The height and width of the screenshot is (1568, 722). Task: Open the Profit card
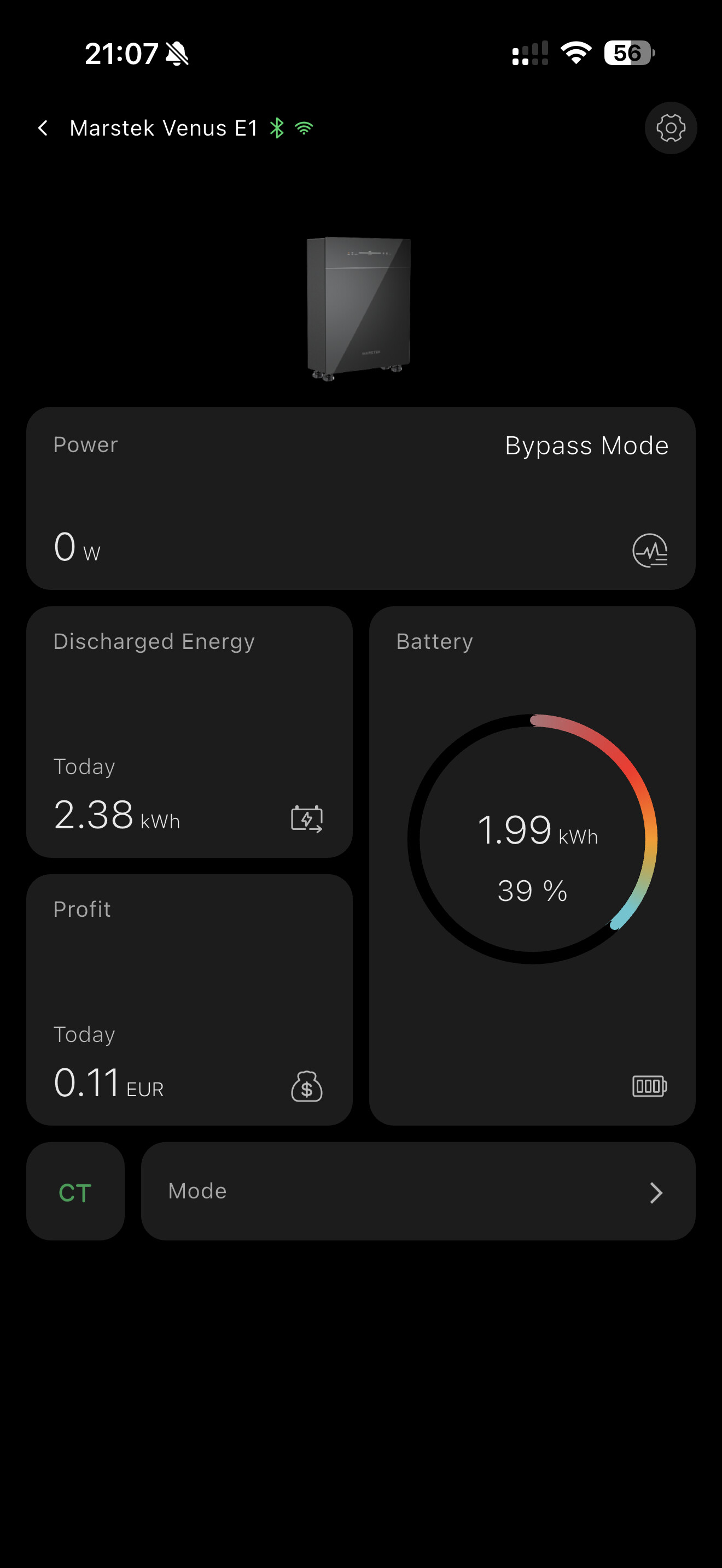click(189, 999)
